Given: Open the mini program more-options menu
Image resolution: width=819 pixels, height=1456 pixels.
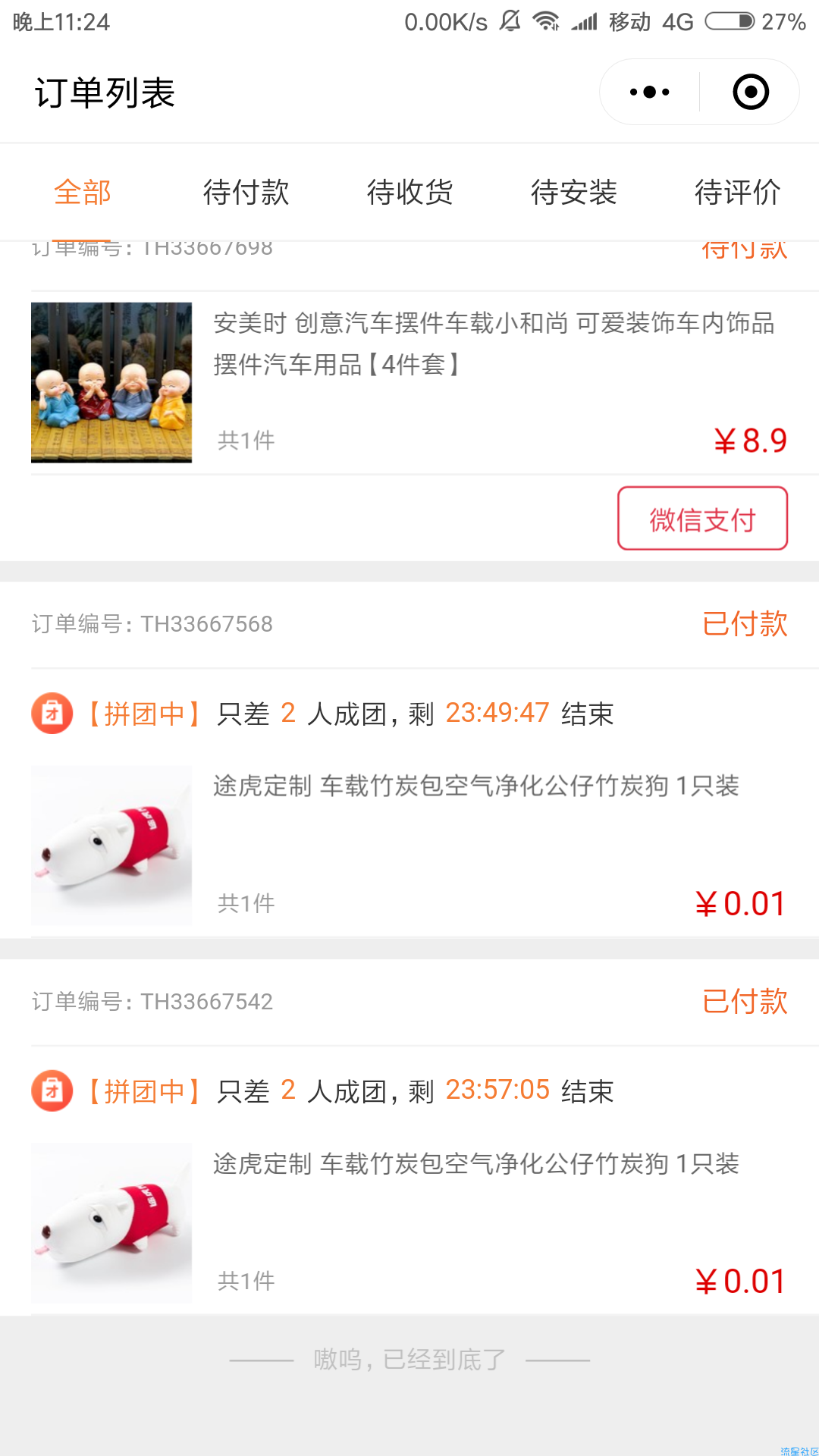Looking at the screenshot, I should [650, 92].
